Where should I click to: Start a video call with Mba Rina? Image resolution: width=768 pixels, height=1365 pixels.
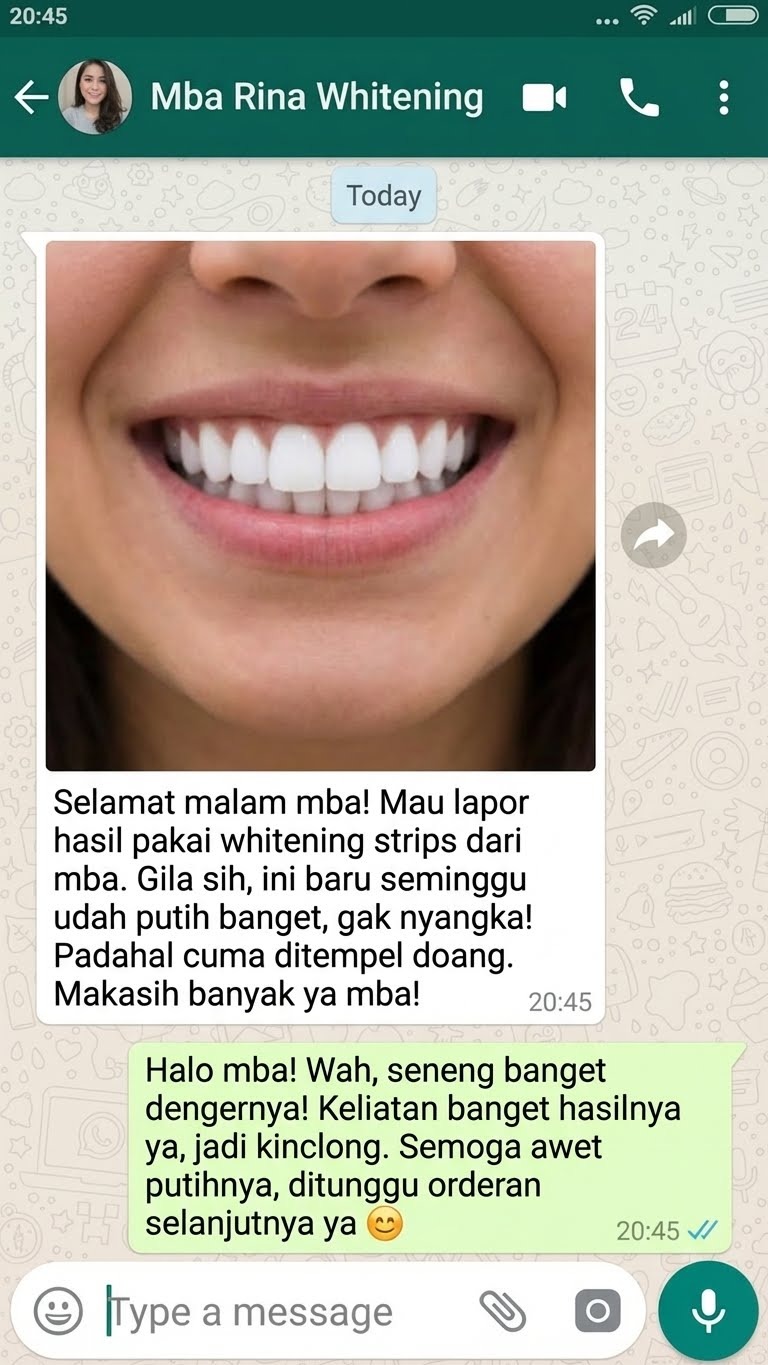click(x=545, y=97)
